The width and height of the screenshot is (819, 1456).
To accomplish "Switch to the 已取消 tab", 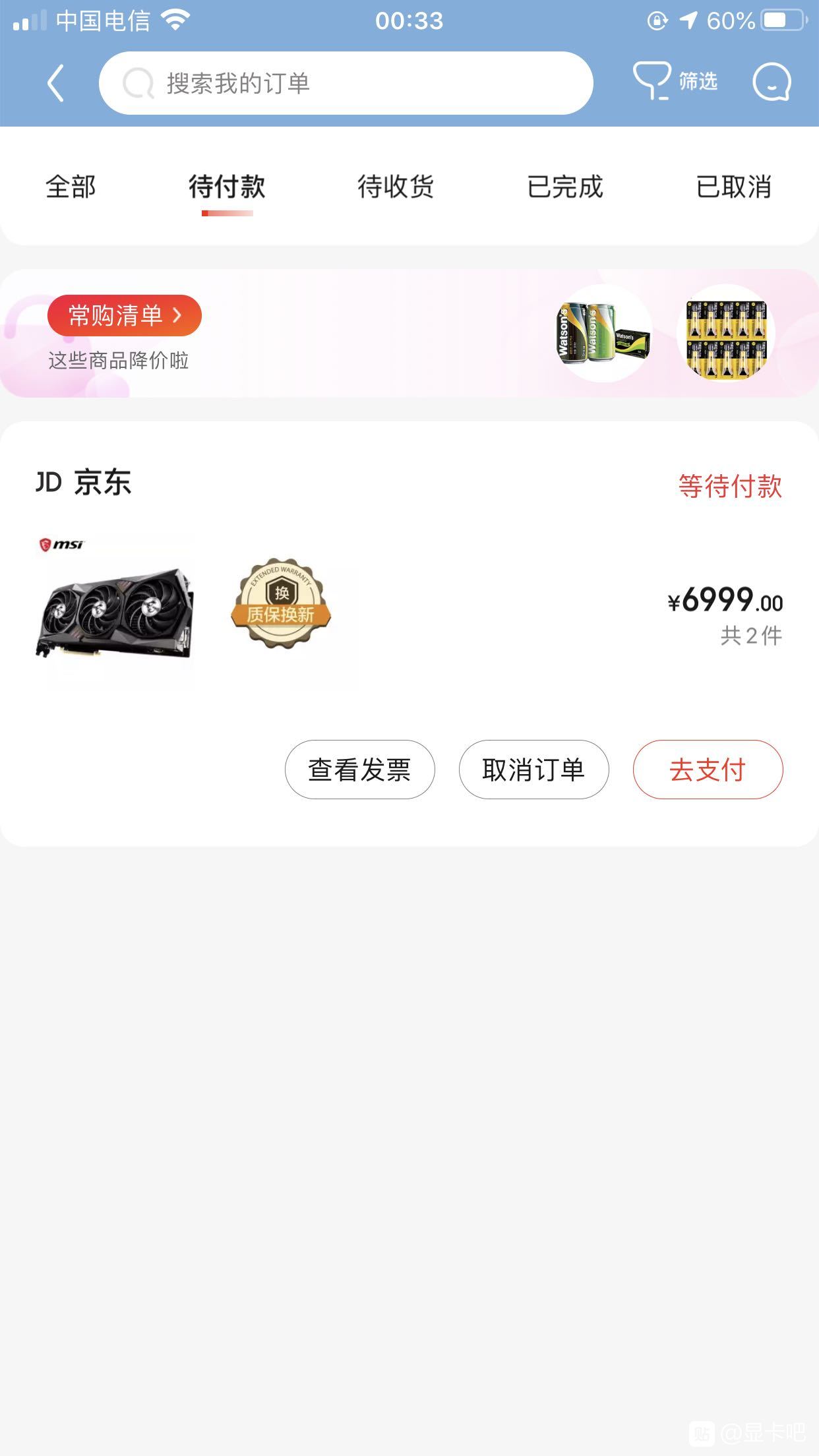I will tap(734, 187).
